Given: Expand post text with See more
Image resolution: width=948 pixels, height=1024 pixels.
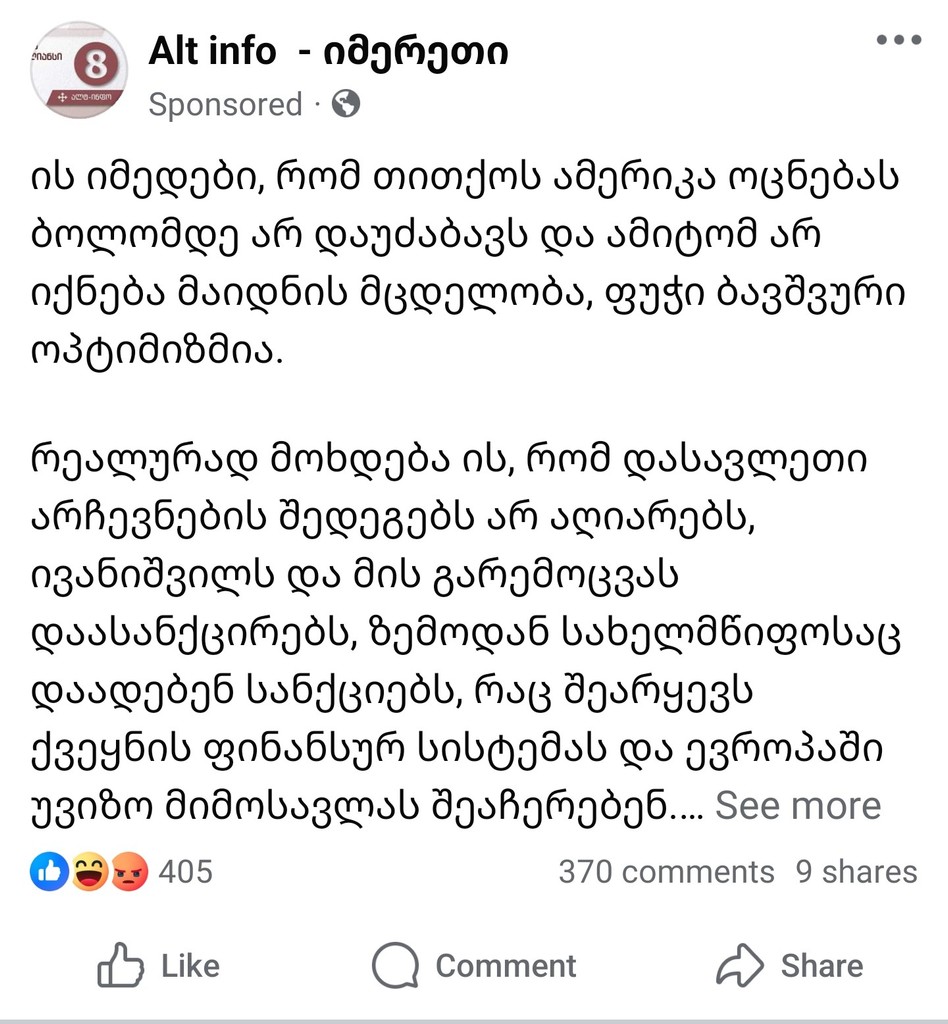Looking at the screenshot, I should pyautogui.click(x=798, y=805).
